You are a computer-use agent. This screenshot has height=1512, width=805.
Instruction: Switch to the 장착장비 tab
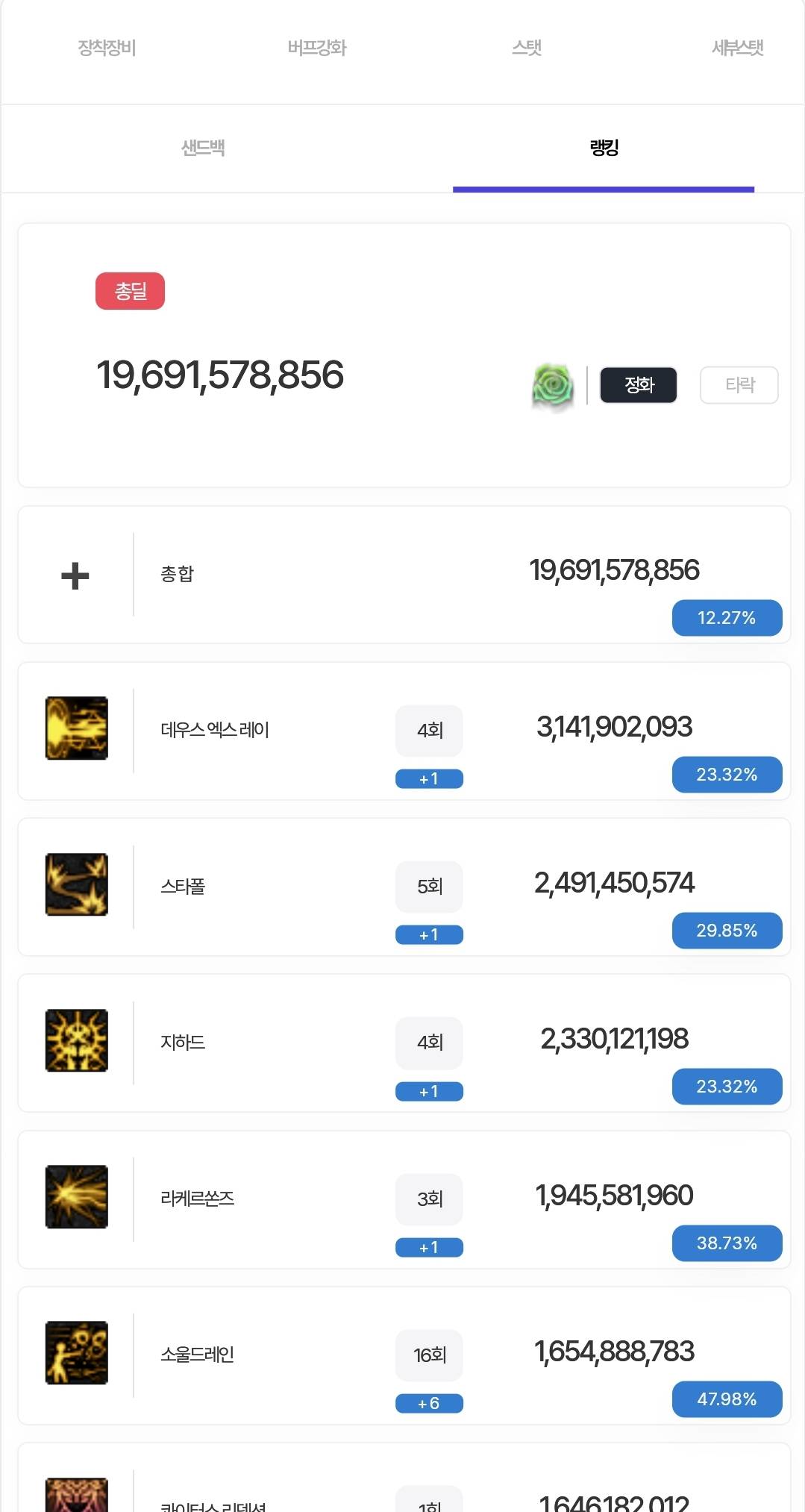point(107,48)
